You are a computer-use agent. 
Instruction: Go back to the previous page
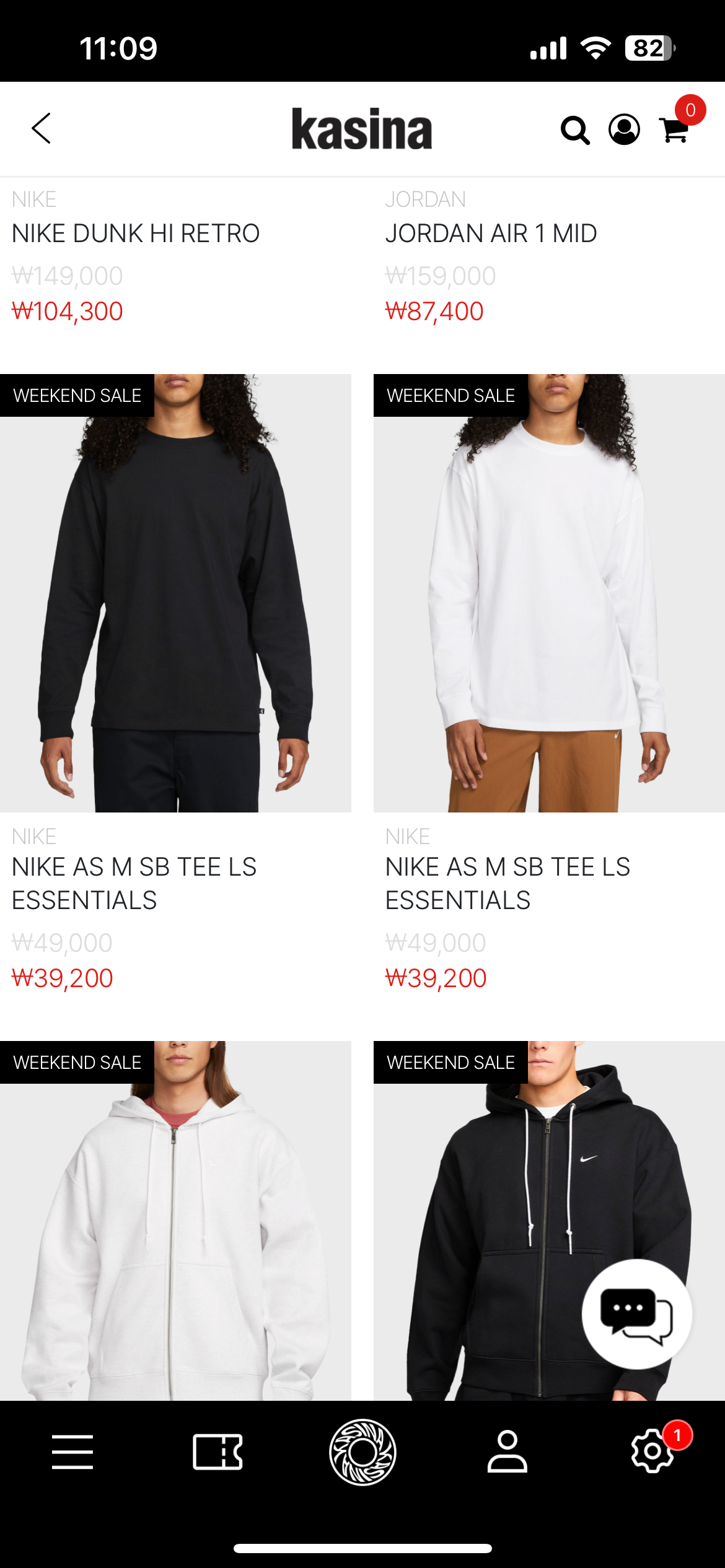[42, 129]
